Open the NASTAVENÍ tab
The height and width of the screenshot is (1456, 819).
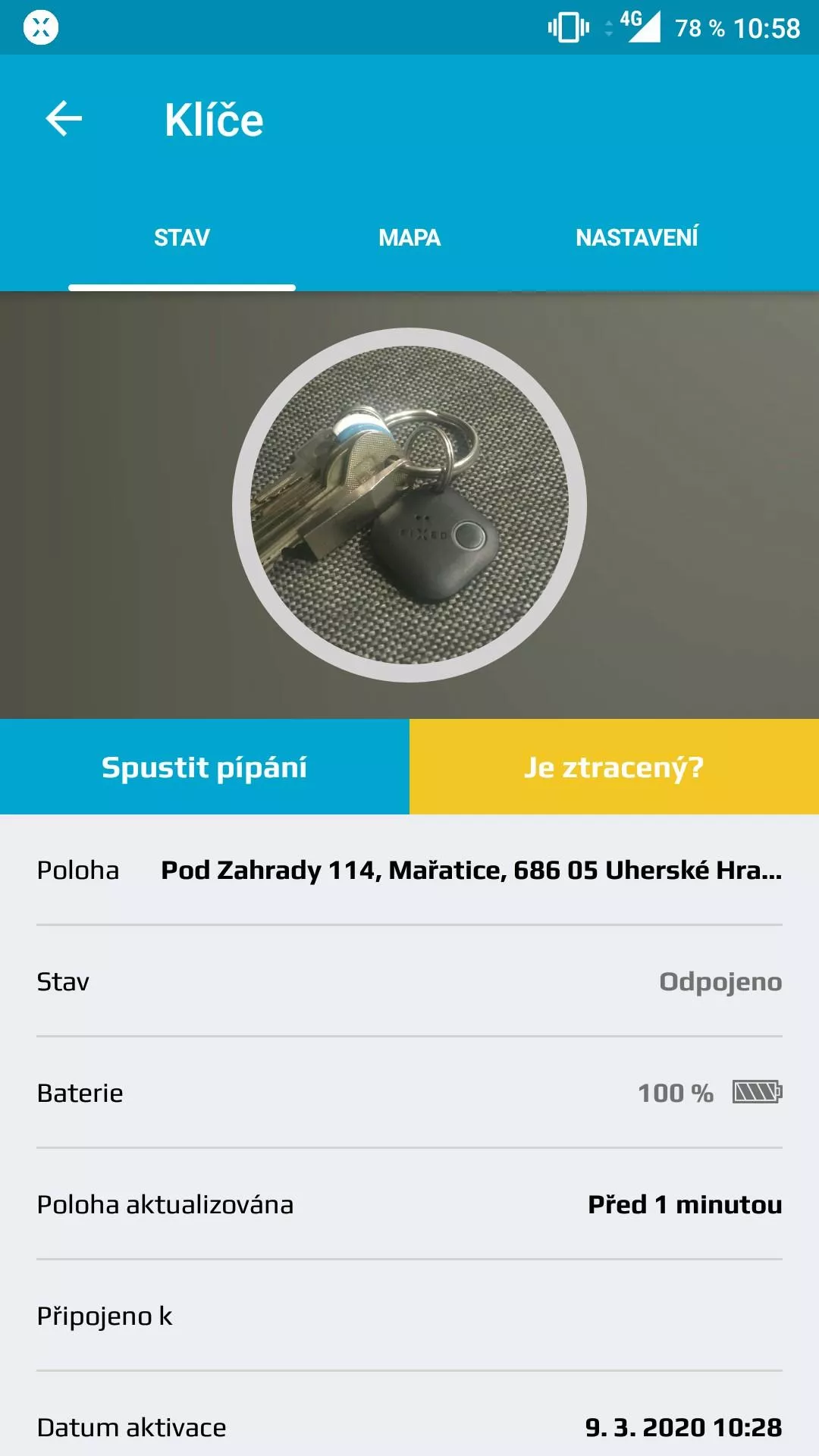636,237
